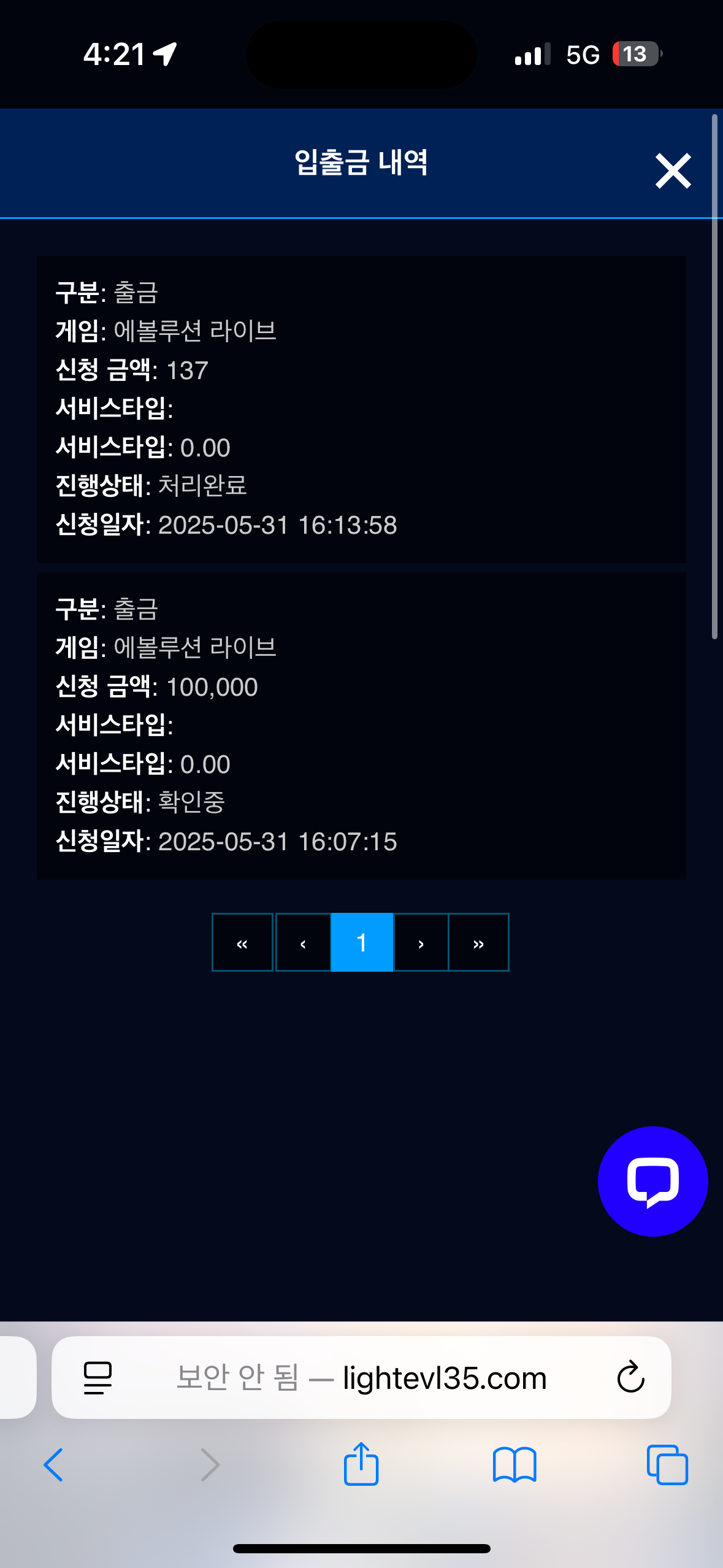
Task: Open Safari bookmarks
Action: [515, 1465]
